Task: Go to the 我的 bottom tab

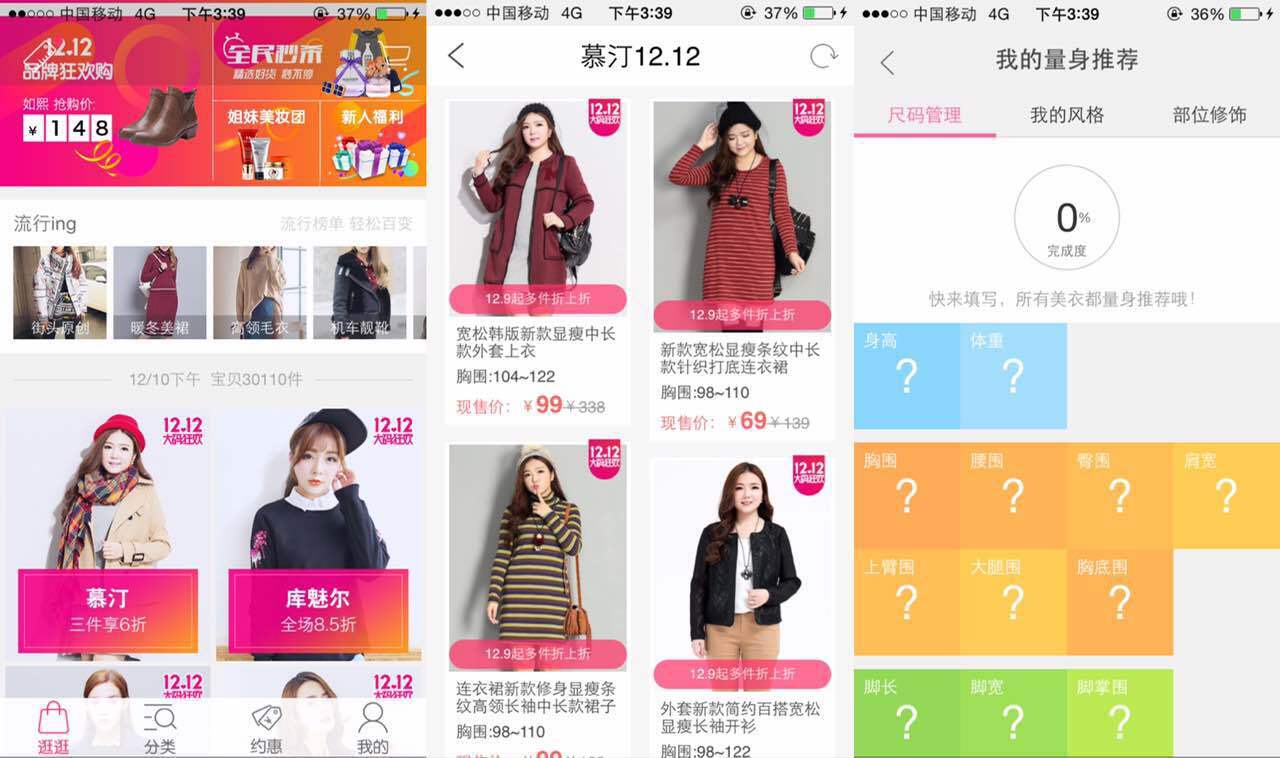Action: coord(373,729)
